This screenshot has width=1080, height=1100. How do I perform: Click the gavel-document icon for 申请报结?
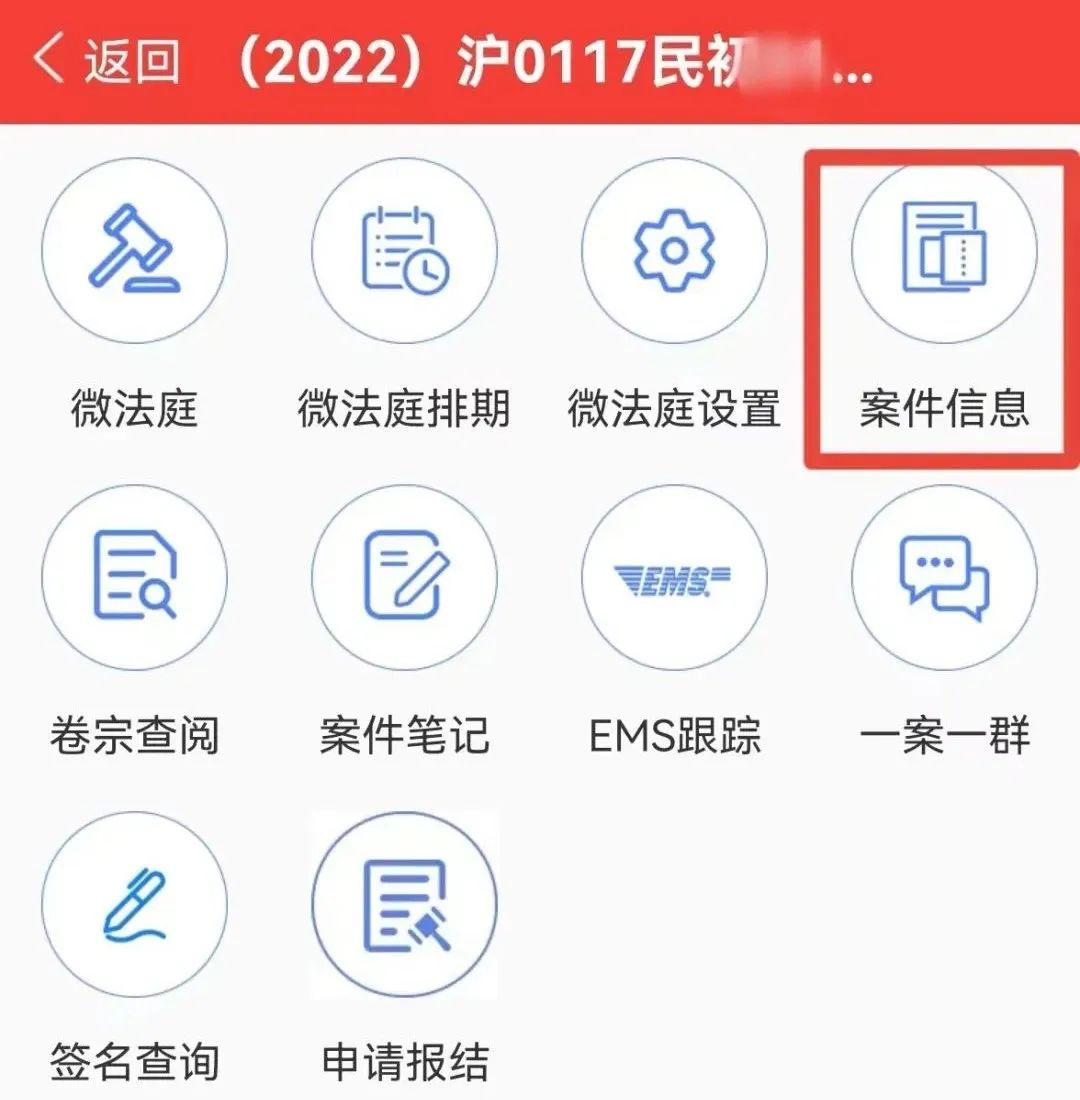pos(403,903)
